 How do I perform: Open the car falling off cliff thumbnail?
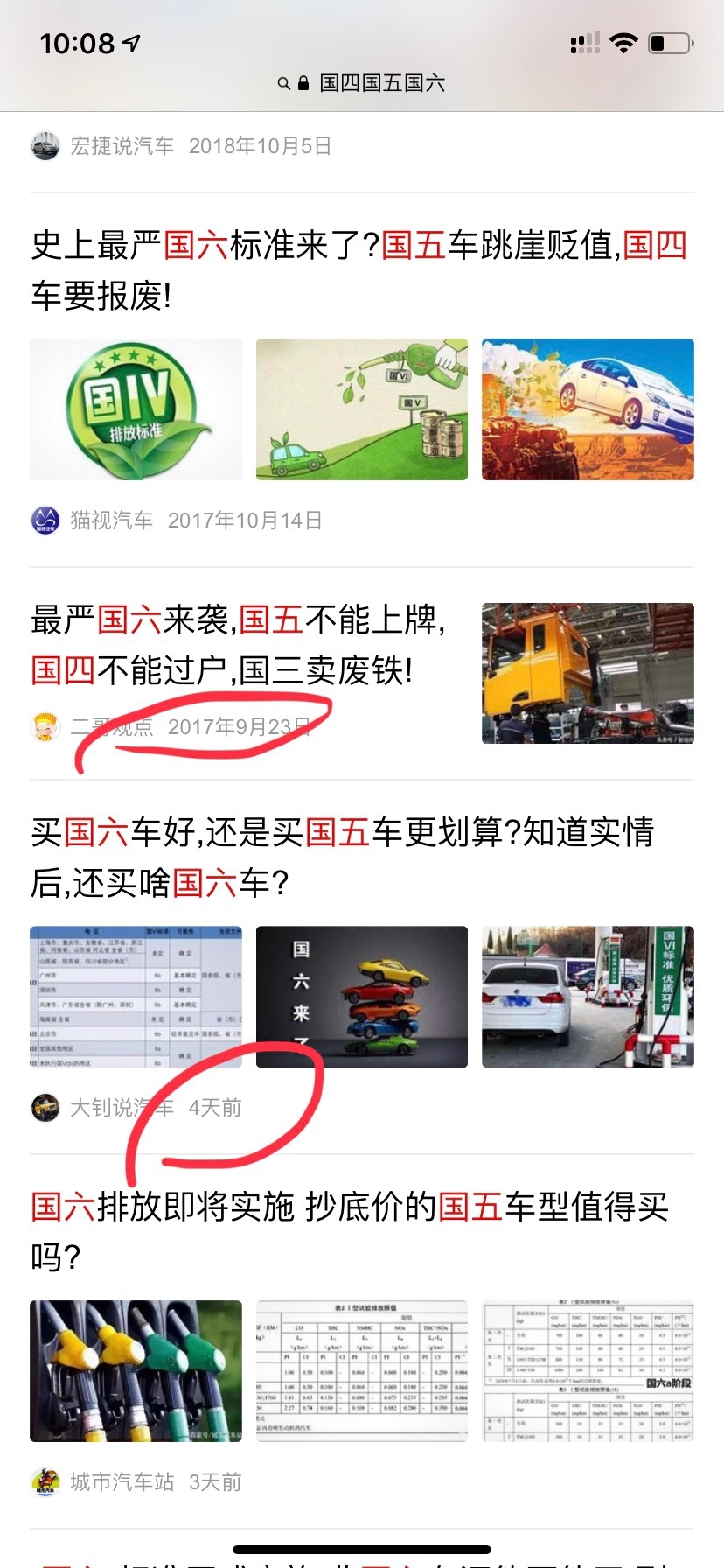click(x=588, y=409)
